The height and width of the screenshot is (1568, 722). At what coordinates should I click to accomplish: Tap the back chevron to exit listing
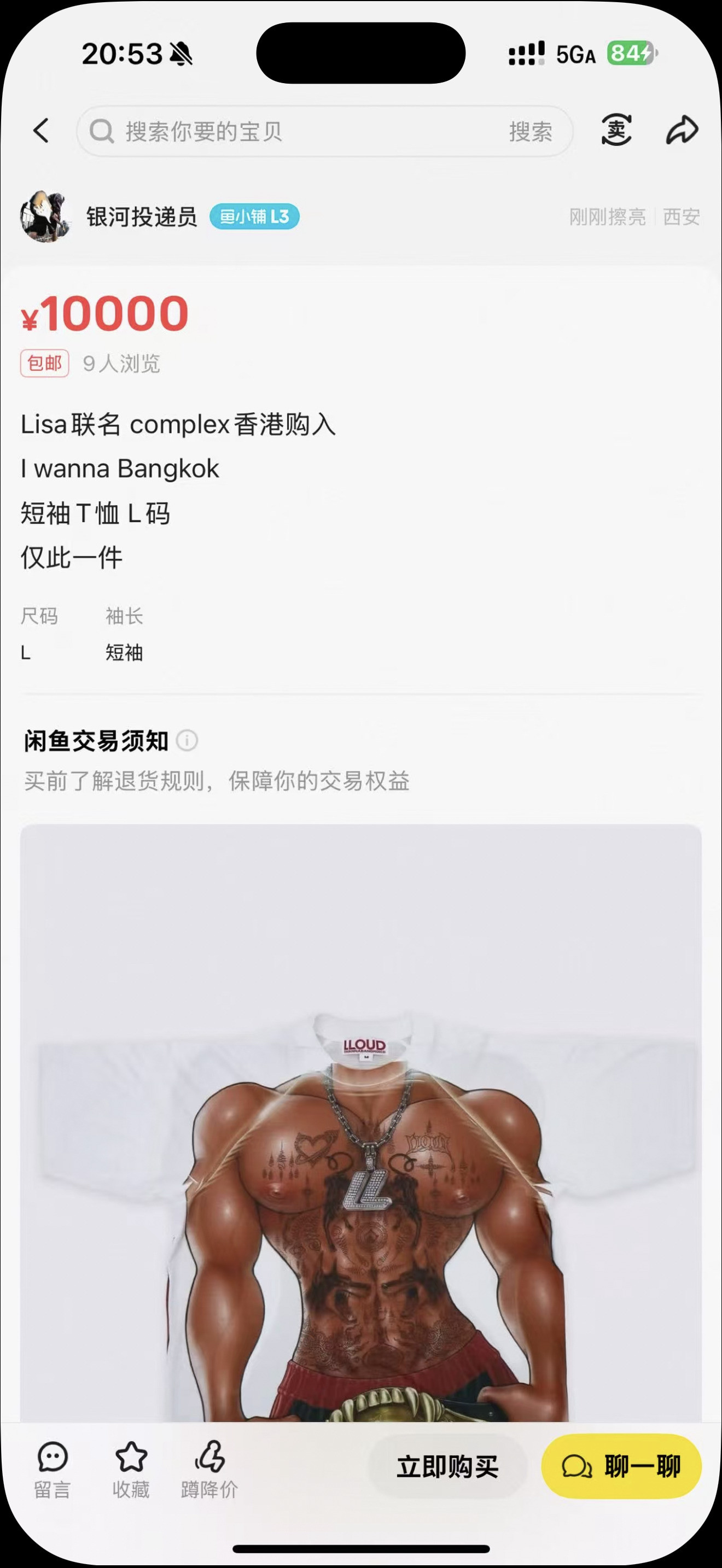(42, 131)
